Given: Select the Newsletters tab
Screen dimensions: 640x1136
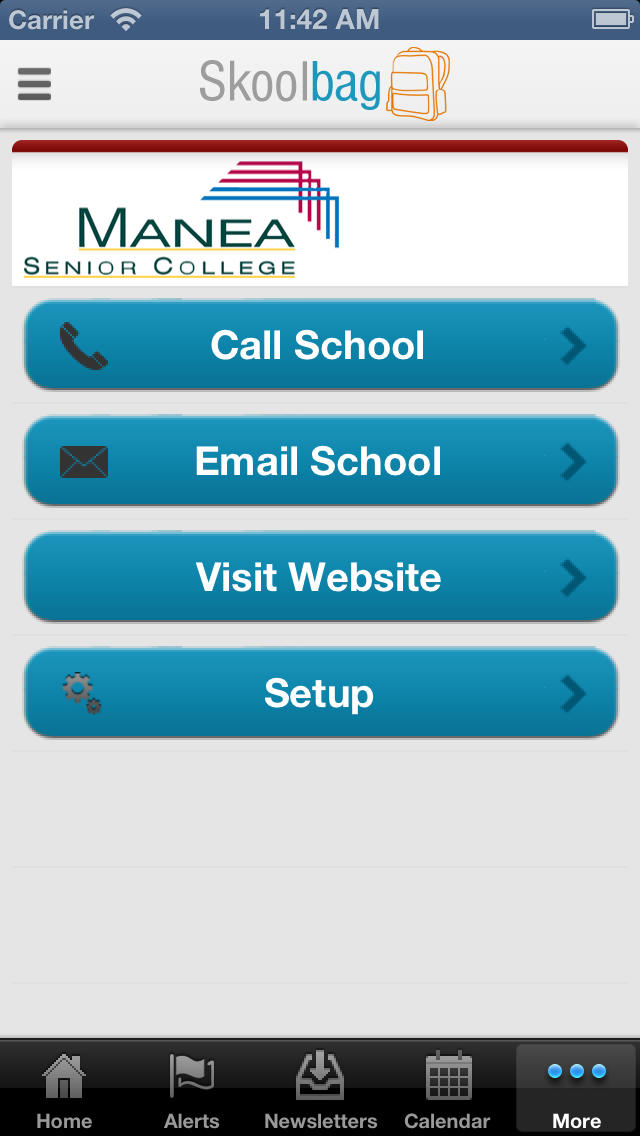Looking at the screenshot, I should point(320,1089).
